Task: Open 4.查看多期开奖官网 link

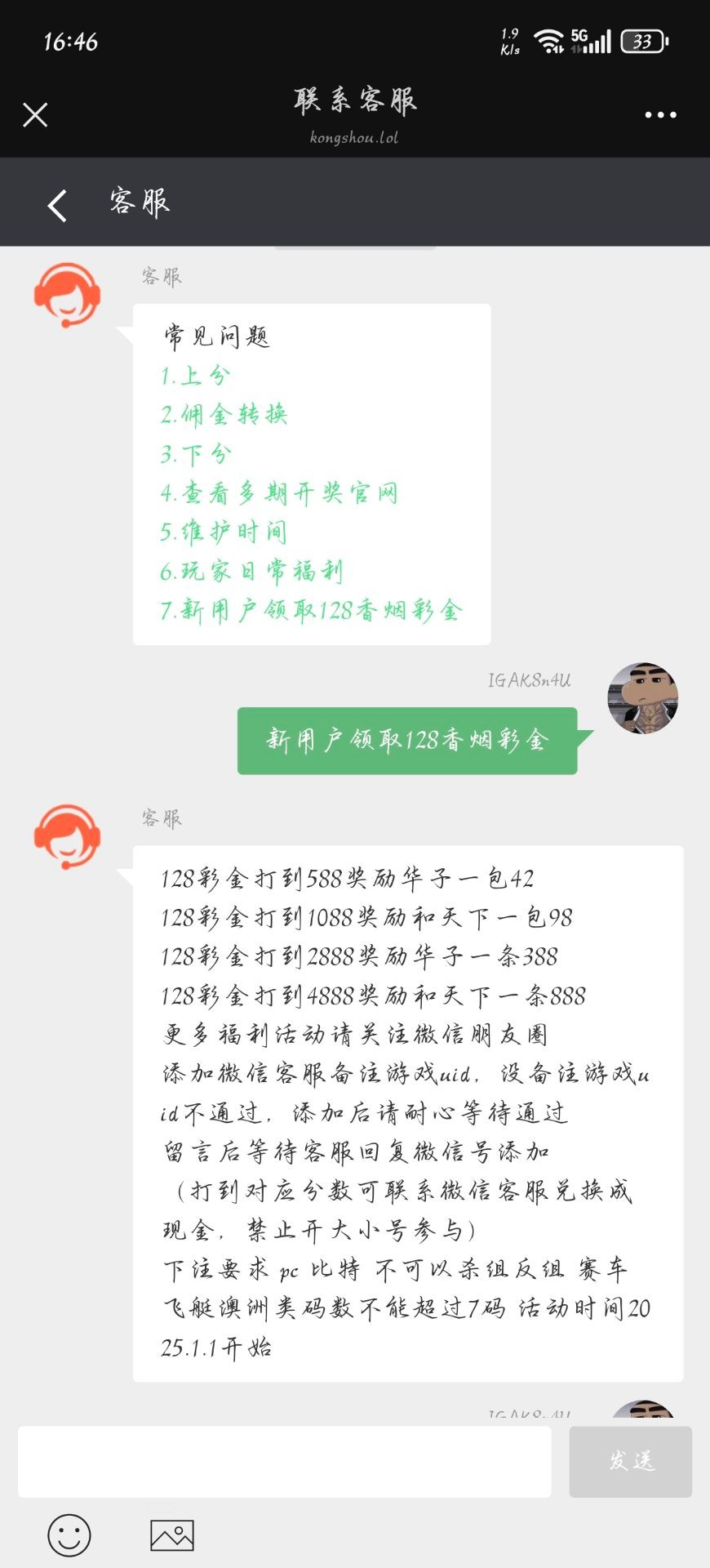Action: point(279,493)
